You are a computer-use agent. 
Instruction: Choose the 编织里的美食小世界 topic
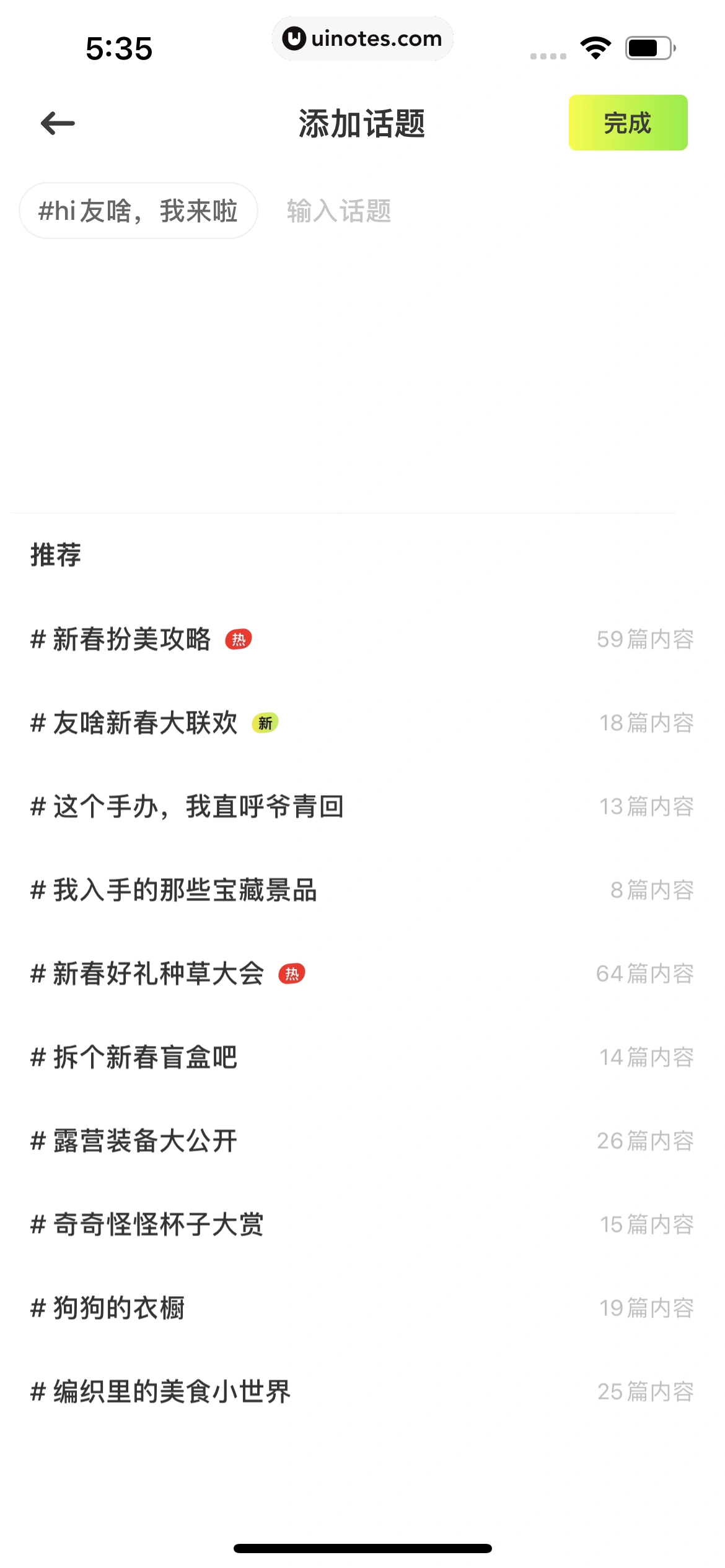coord(161,1390)
